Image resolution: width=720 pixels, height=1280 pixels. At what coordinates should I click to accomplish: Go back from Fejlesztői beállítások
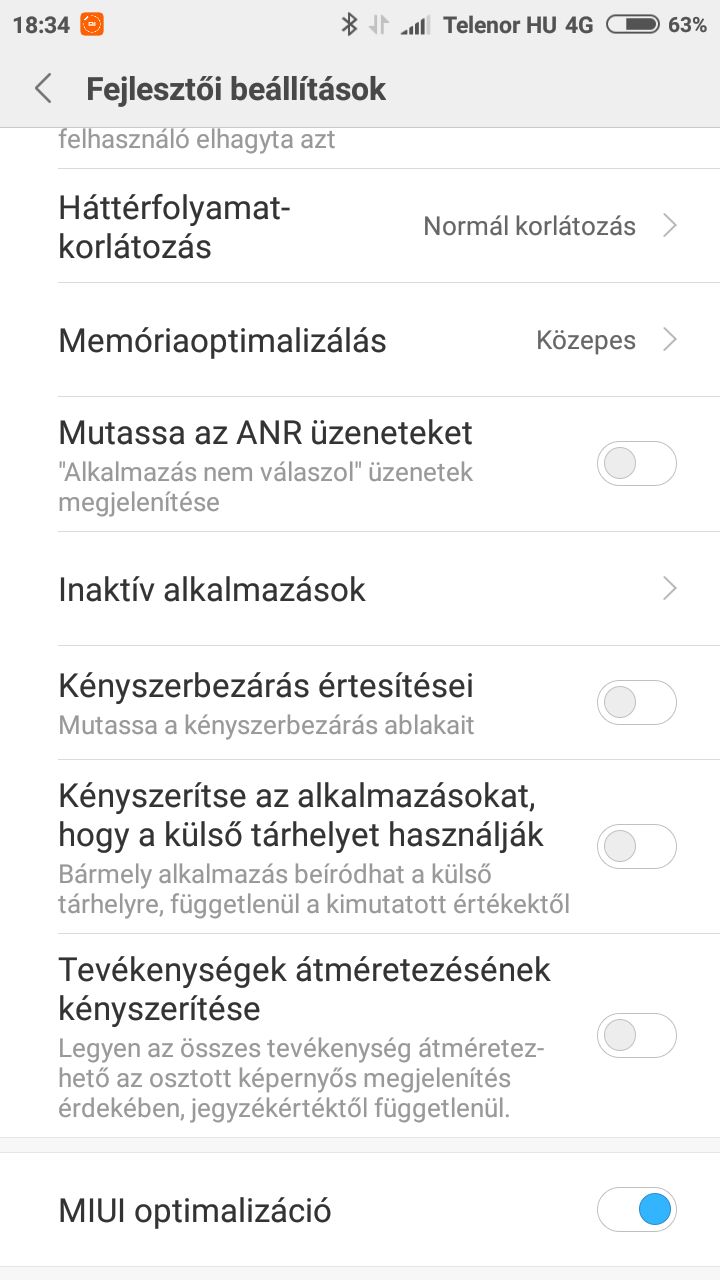coord(43,88)
